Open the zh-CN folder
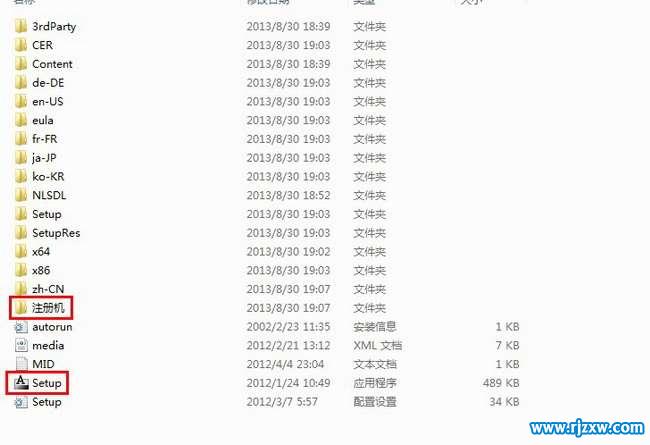Viewport: 650px width, 445px height. point(48,289)
